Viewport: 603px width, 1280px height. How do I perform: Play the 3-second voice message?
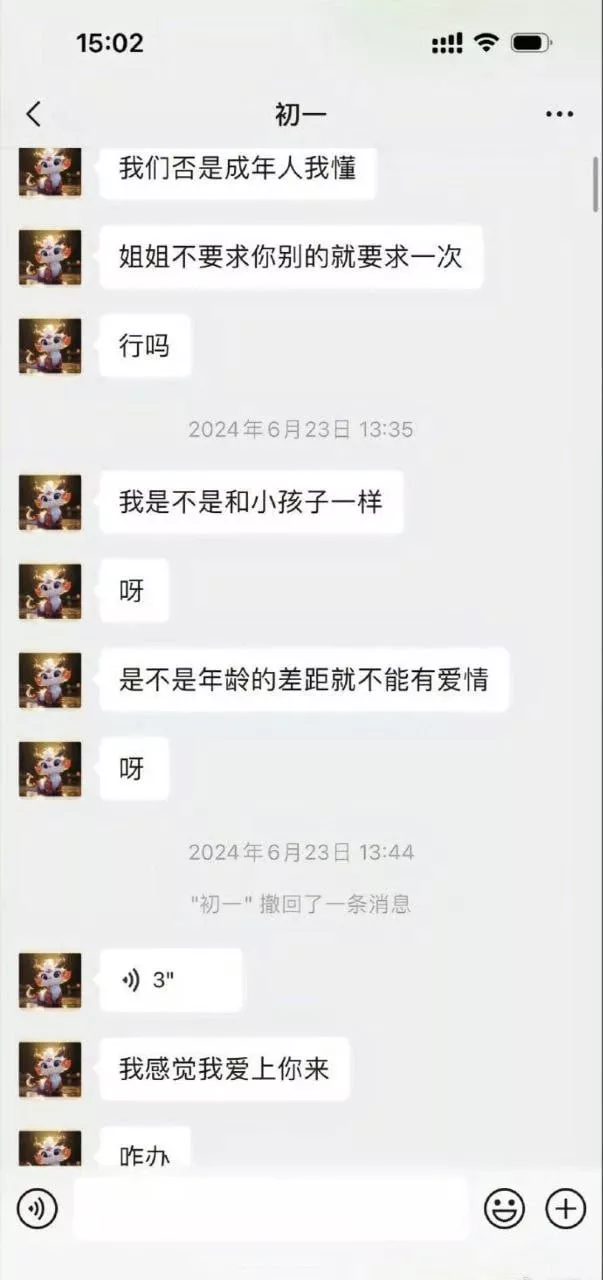(171, 980)
